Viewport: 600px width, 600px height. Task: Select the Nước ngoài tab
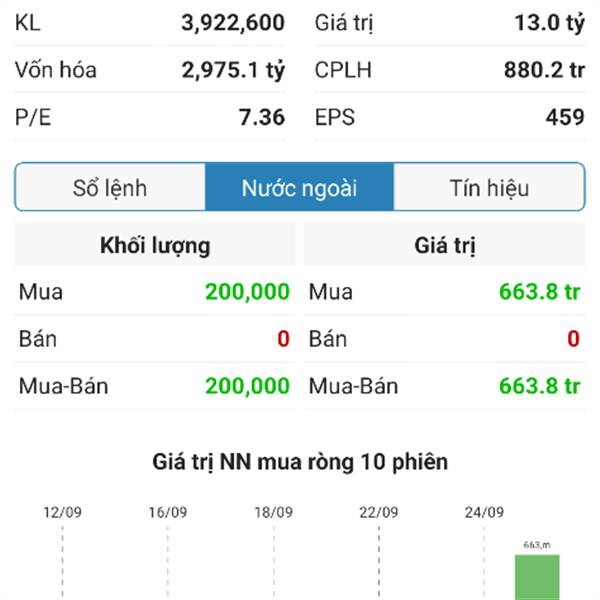click(299, 188)
